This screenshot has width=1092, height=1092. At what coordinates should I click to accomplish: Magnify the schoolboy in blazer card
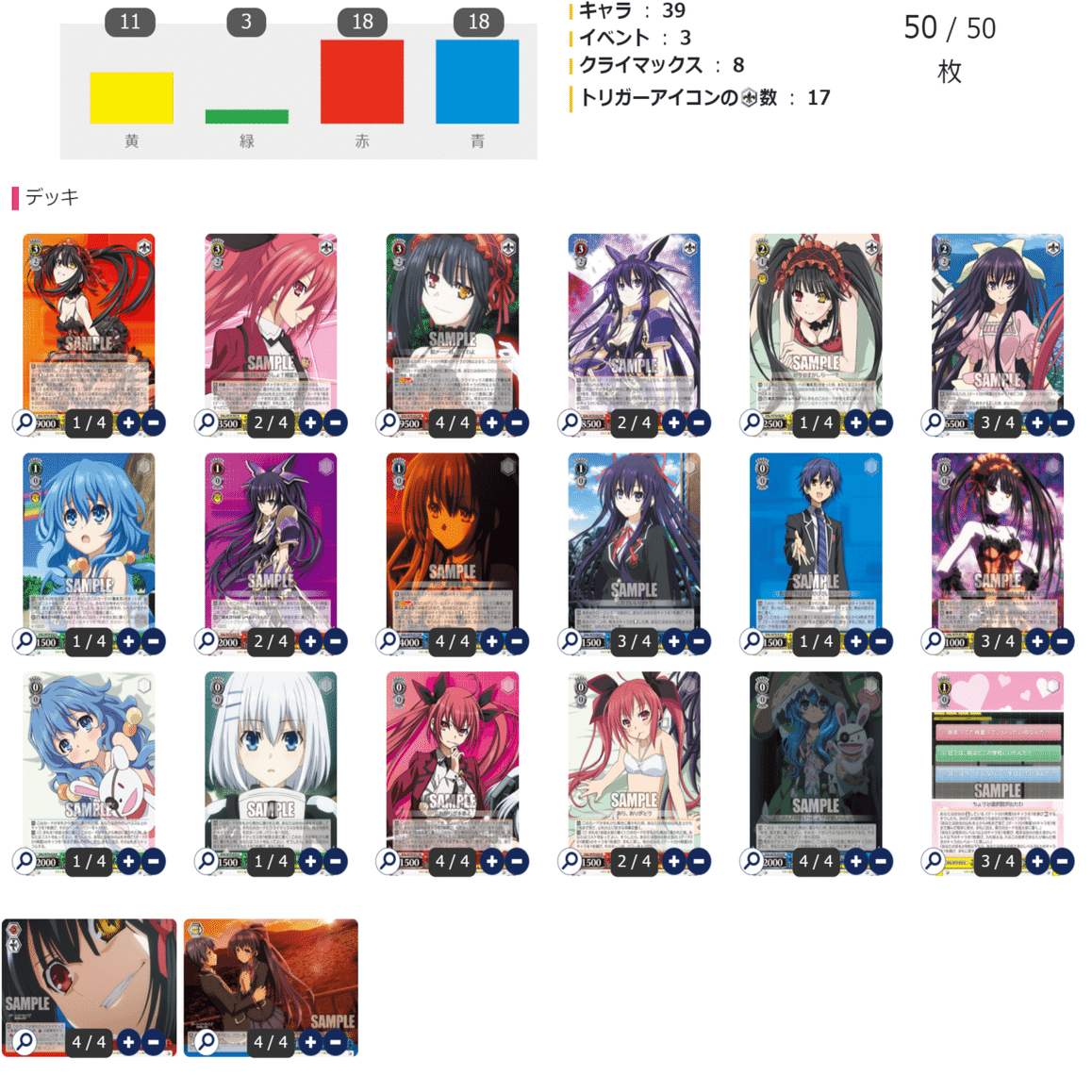(x=752, y=640)
